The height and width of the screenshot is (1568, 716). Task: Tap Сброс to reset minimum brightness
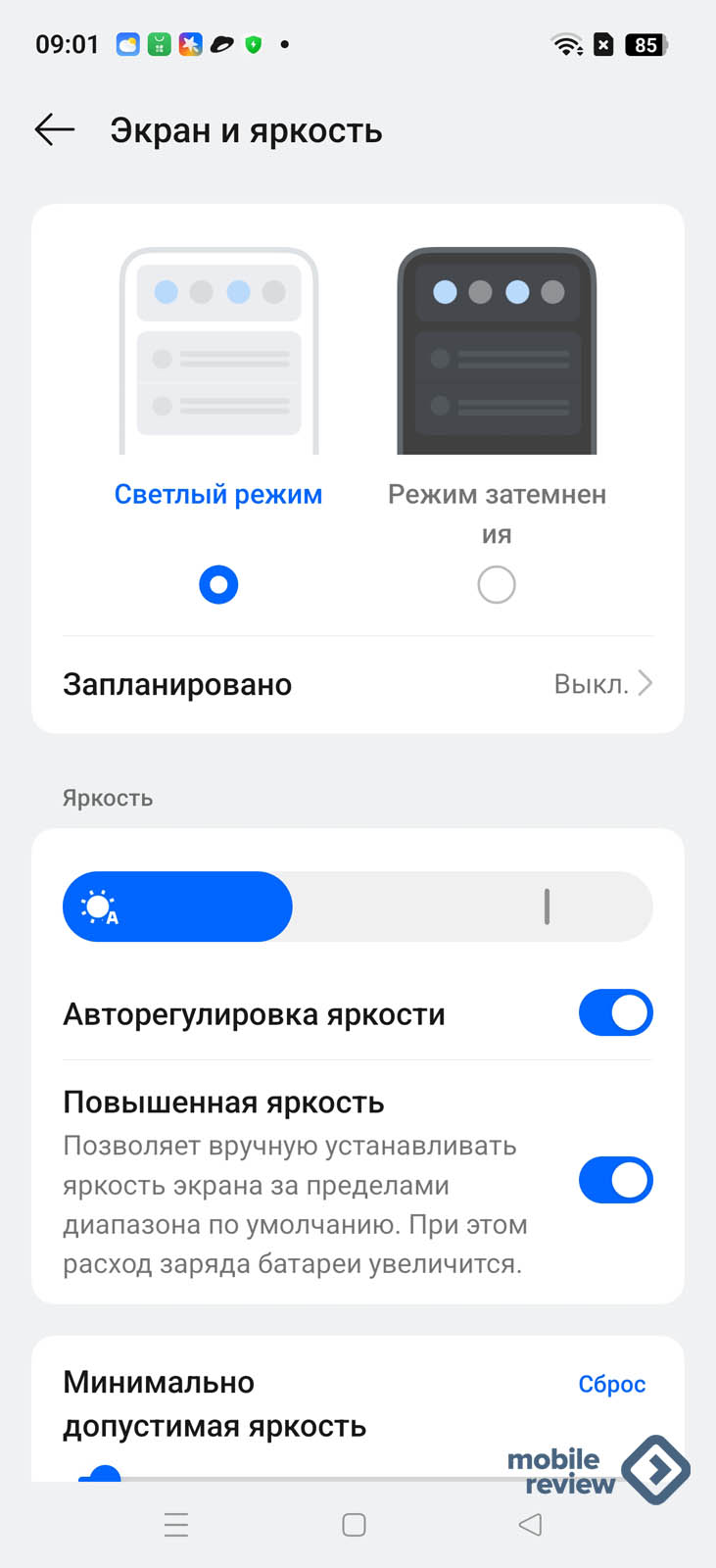pos(611,1384)
